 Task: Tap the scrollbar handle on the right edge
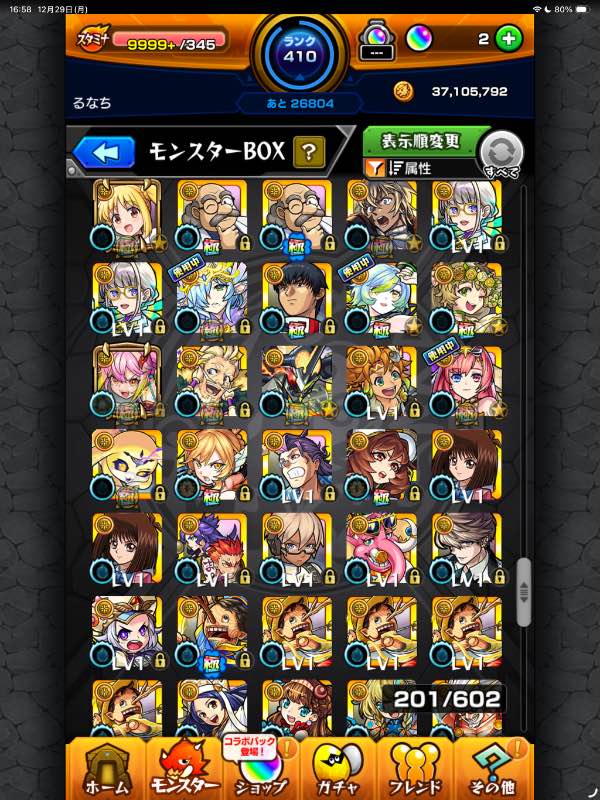pos(523,590)
